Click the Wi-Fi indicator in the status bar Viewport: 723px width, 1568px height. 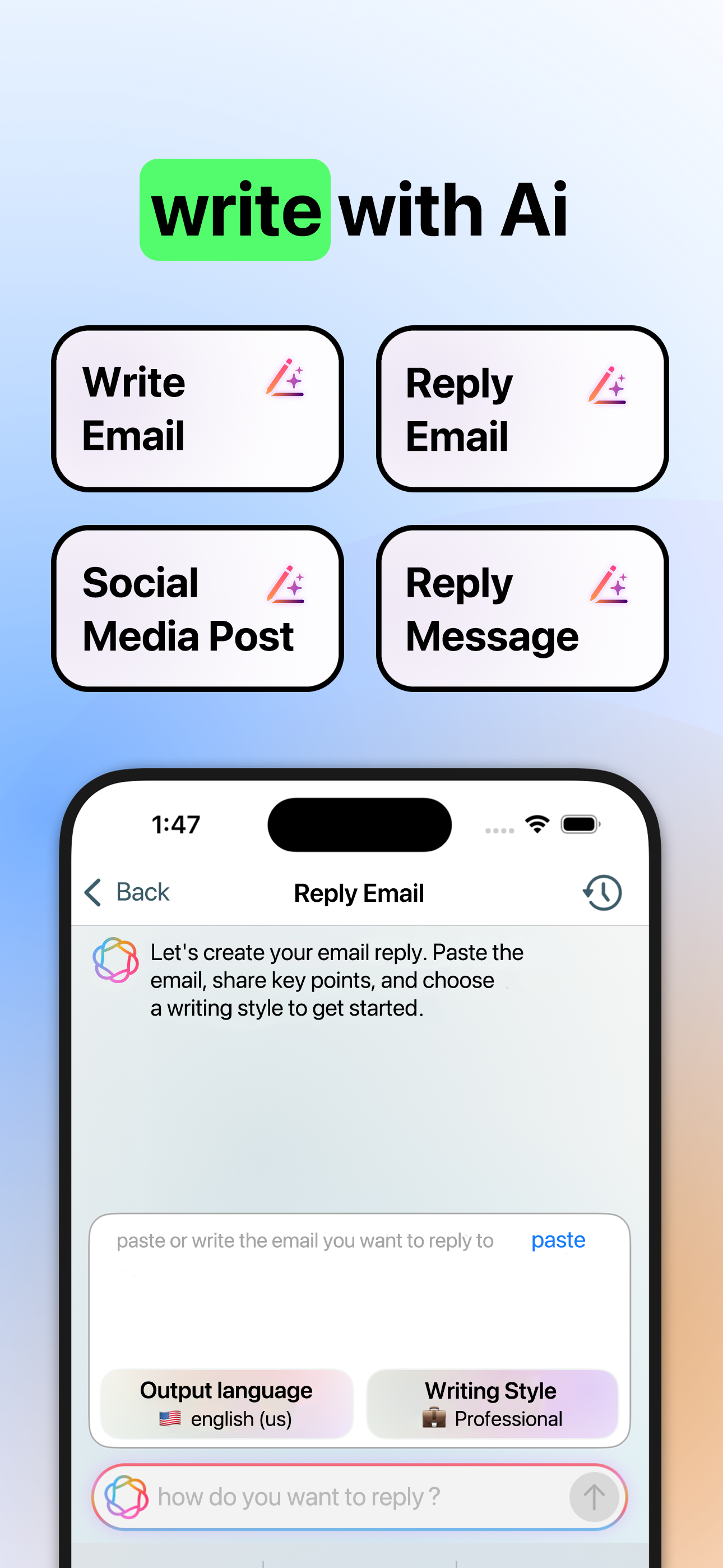[x=538, y=824]
